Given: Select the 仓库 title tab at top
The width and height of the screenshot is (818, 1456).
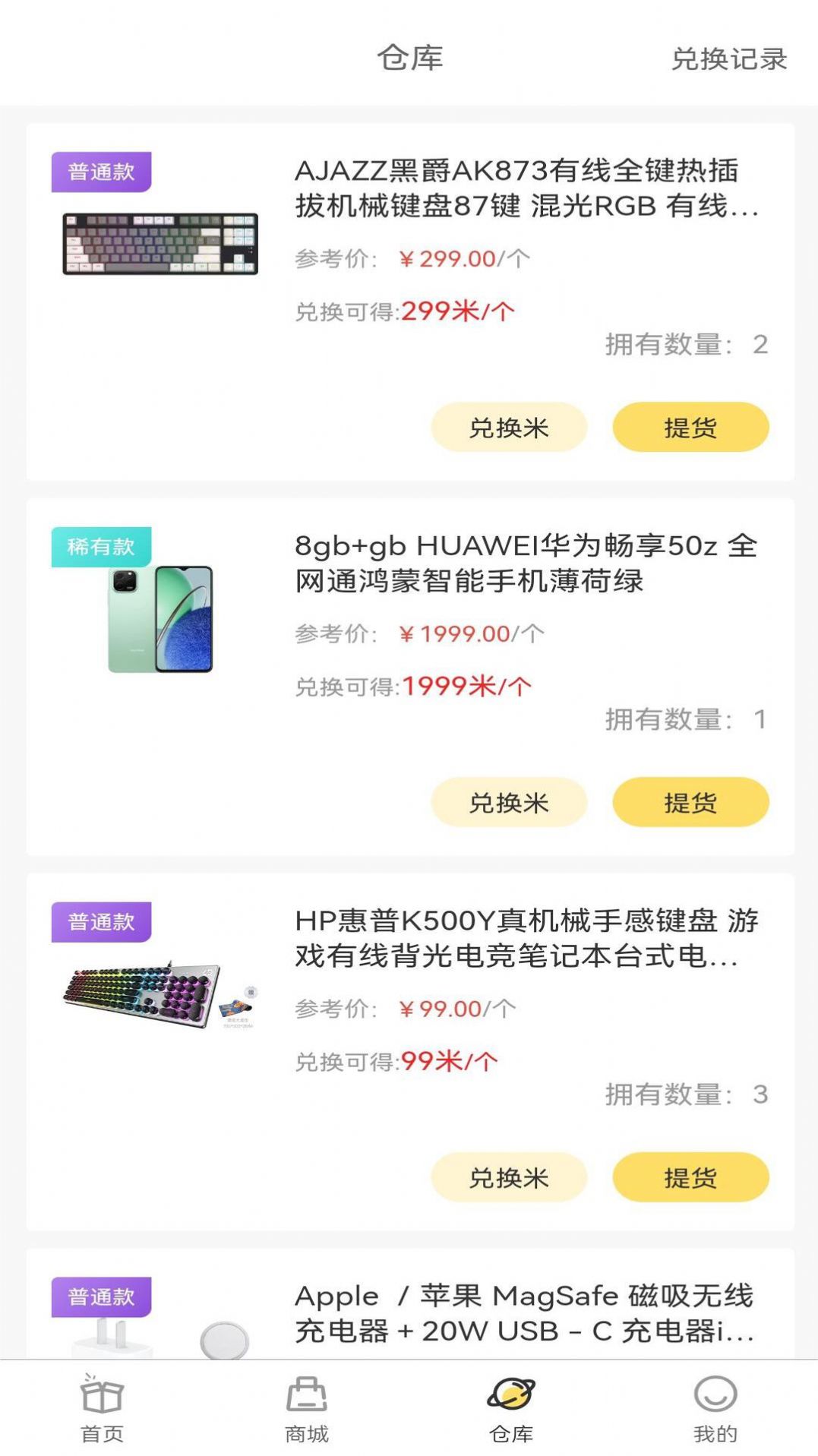Looking at the screenshot, I should coord(409,59).
